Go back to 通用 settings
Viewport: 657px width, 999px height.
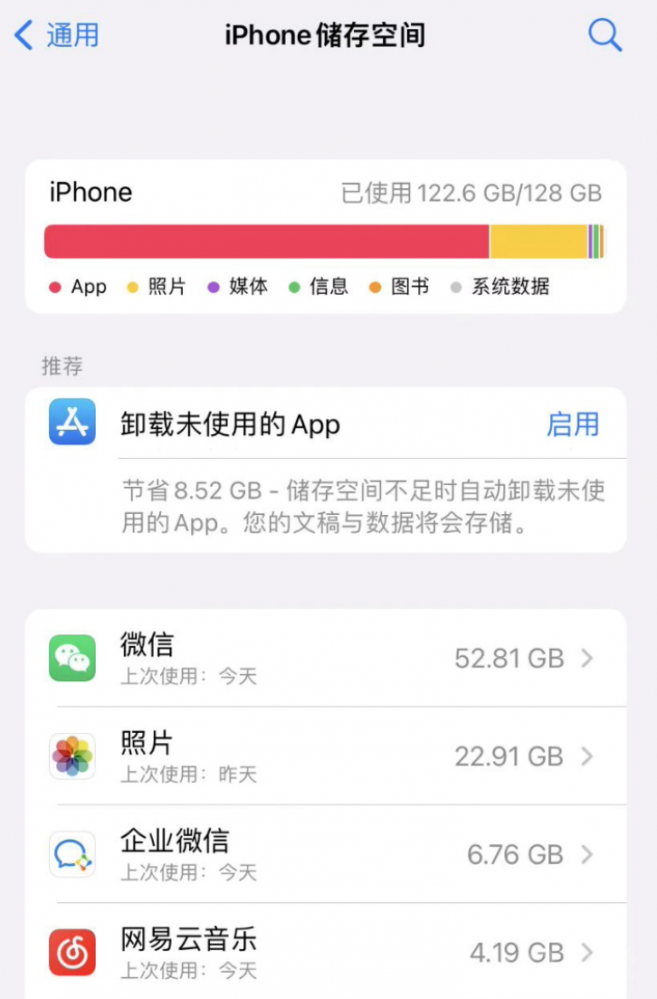pyautogui.click(x=57, y=35)
